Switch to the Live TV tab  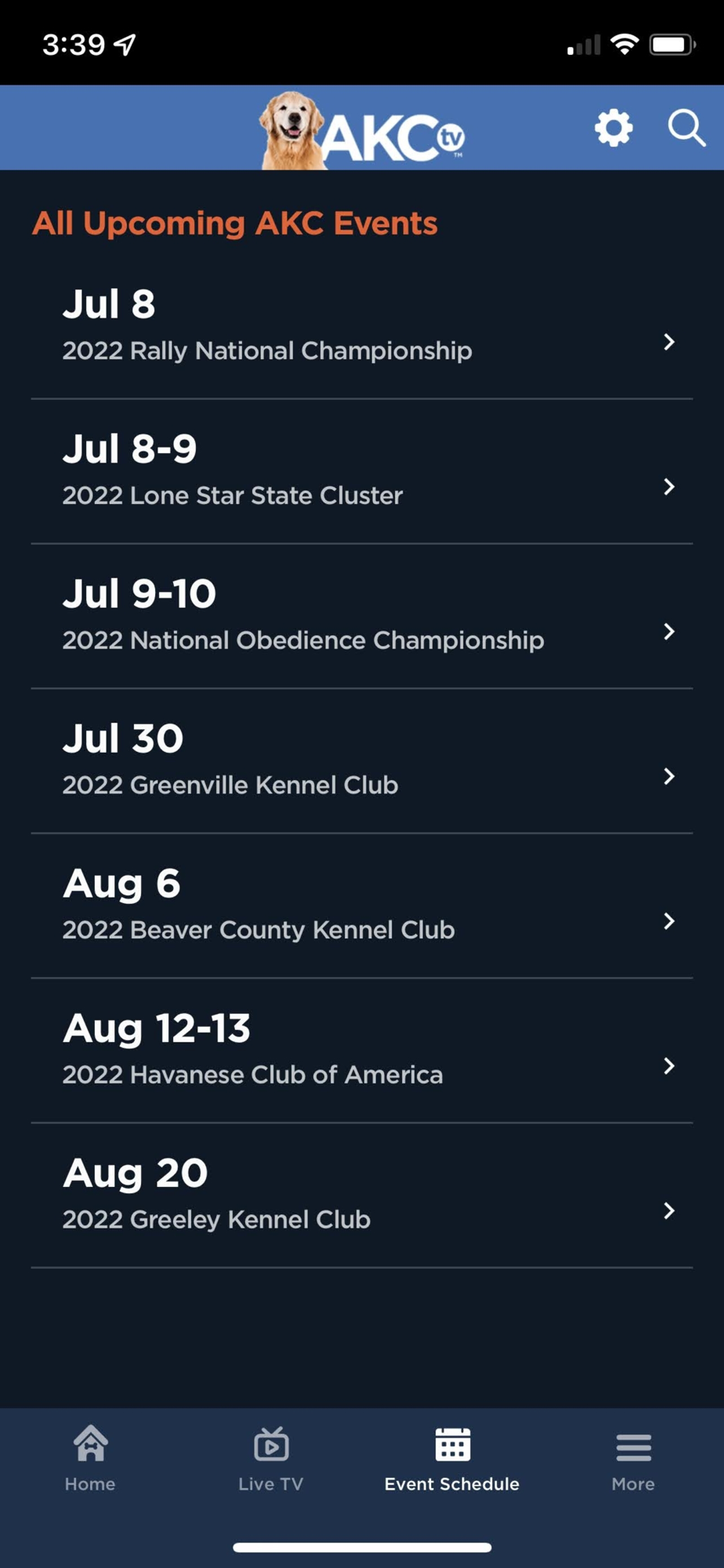coord(271,1458)
